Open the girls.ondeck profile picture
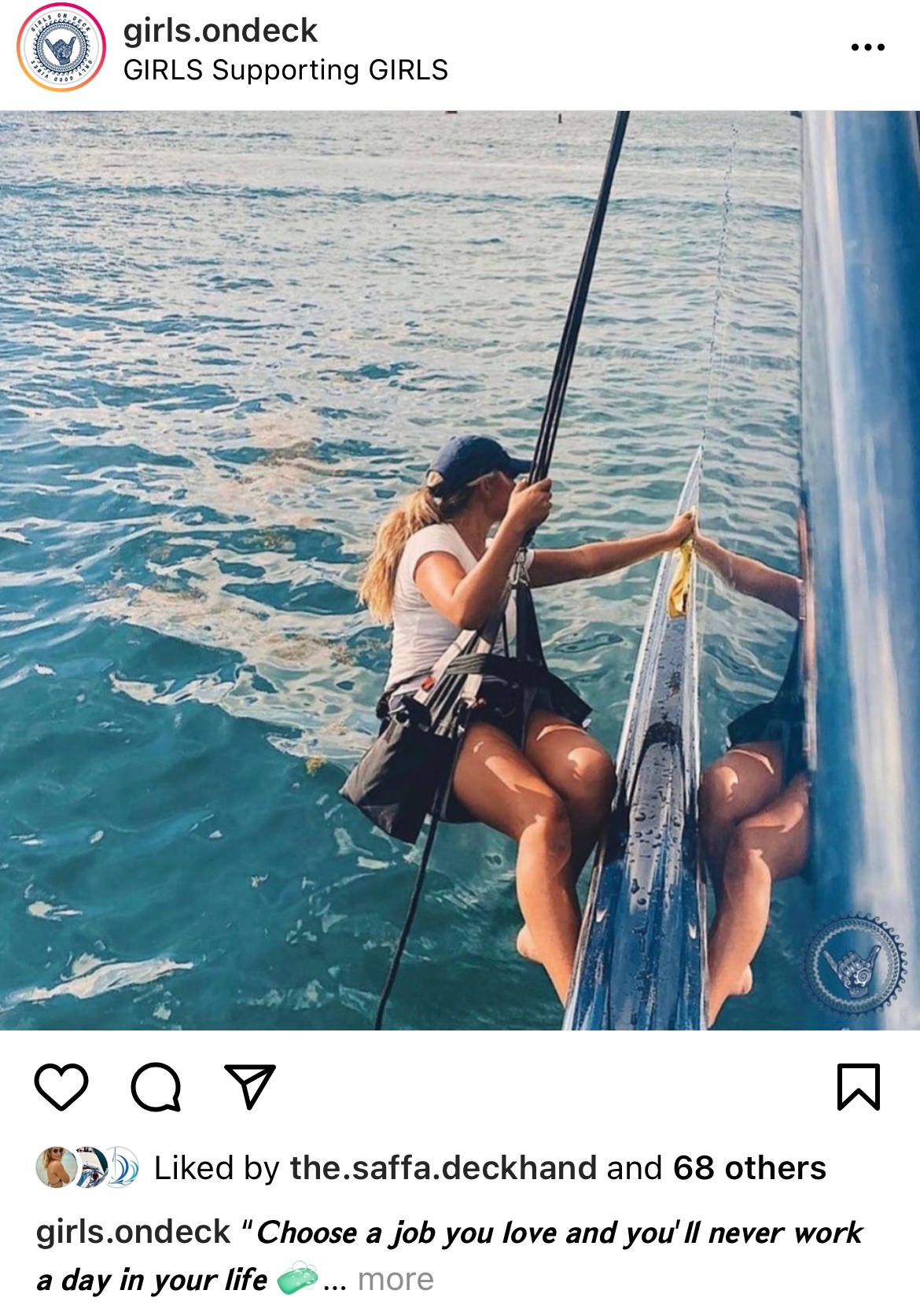The height and width of the screenshot is (1316, 920). coord(61,48)
